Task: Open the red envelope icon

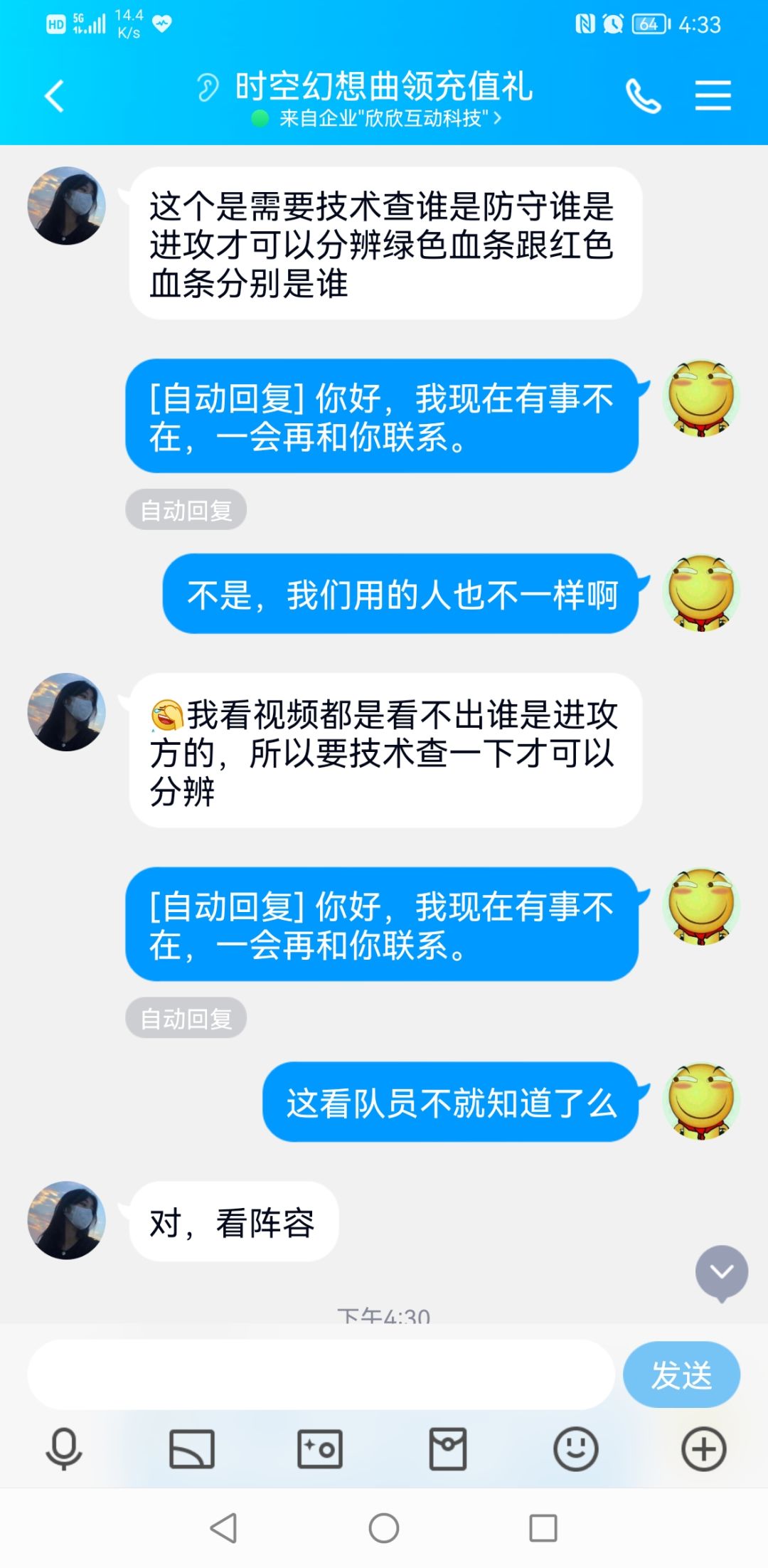Action: coord(446,1449)
